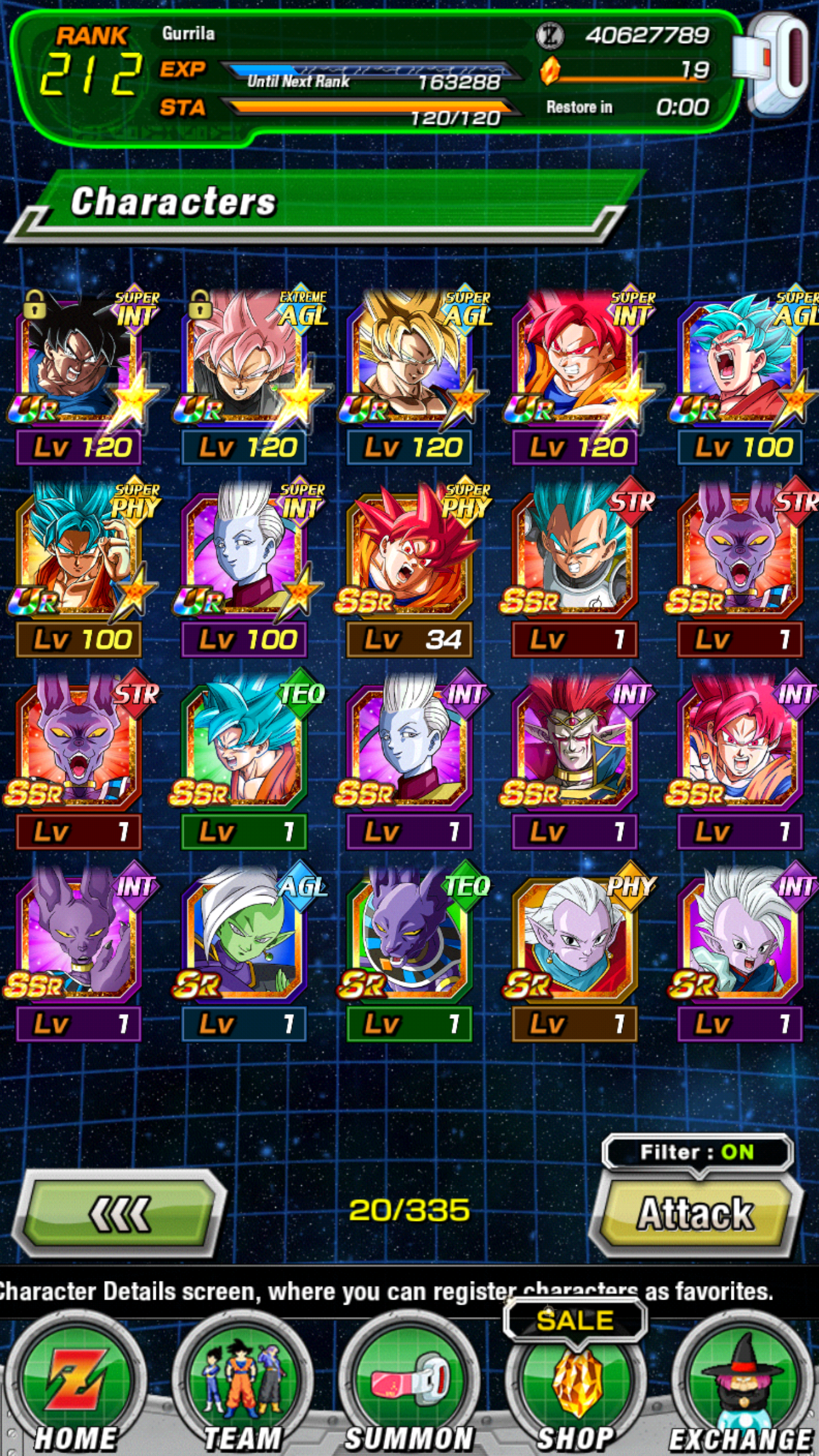Open the SSR STR Vegeta Blue Lv 1 card
The width and height of the screenshot is (819, 1456).
coord(574,552)
